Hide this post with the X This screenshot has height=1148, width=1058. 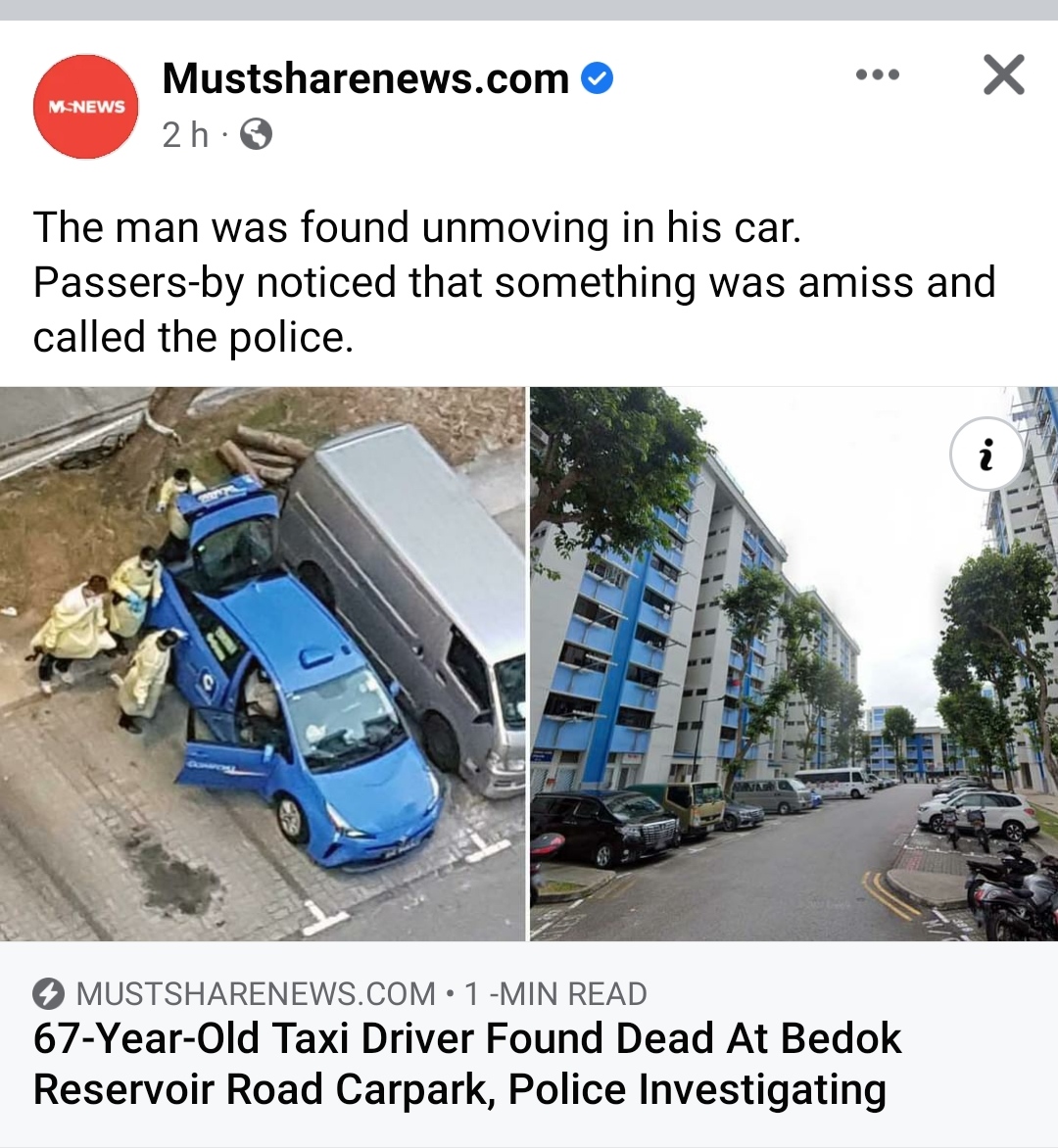(1003, 75)
